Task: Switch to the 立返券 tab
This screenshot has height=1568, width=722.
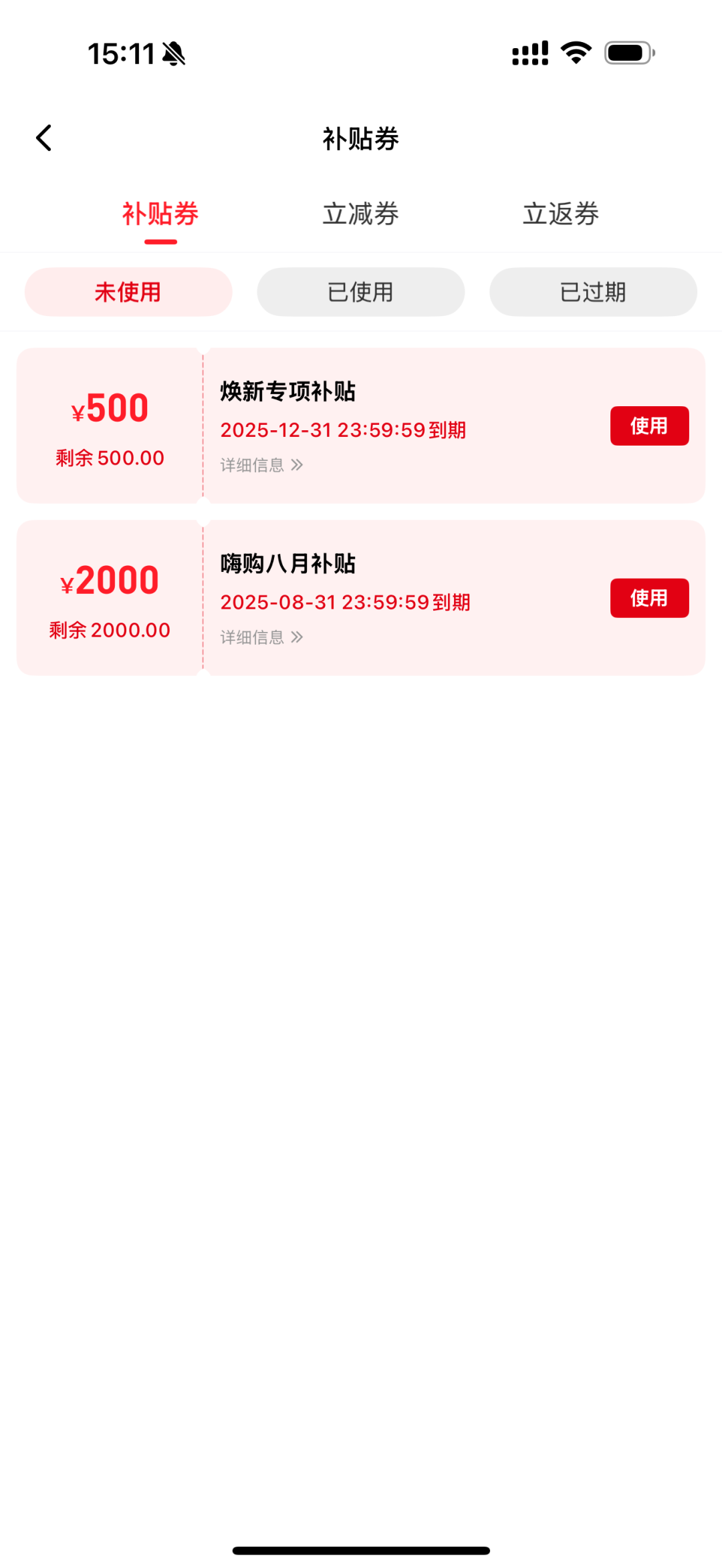Action: pos(560,214)
